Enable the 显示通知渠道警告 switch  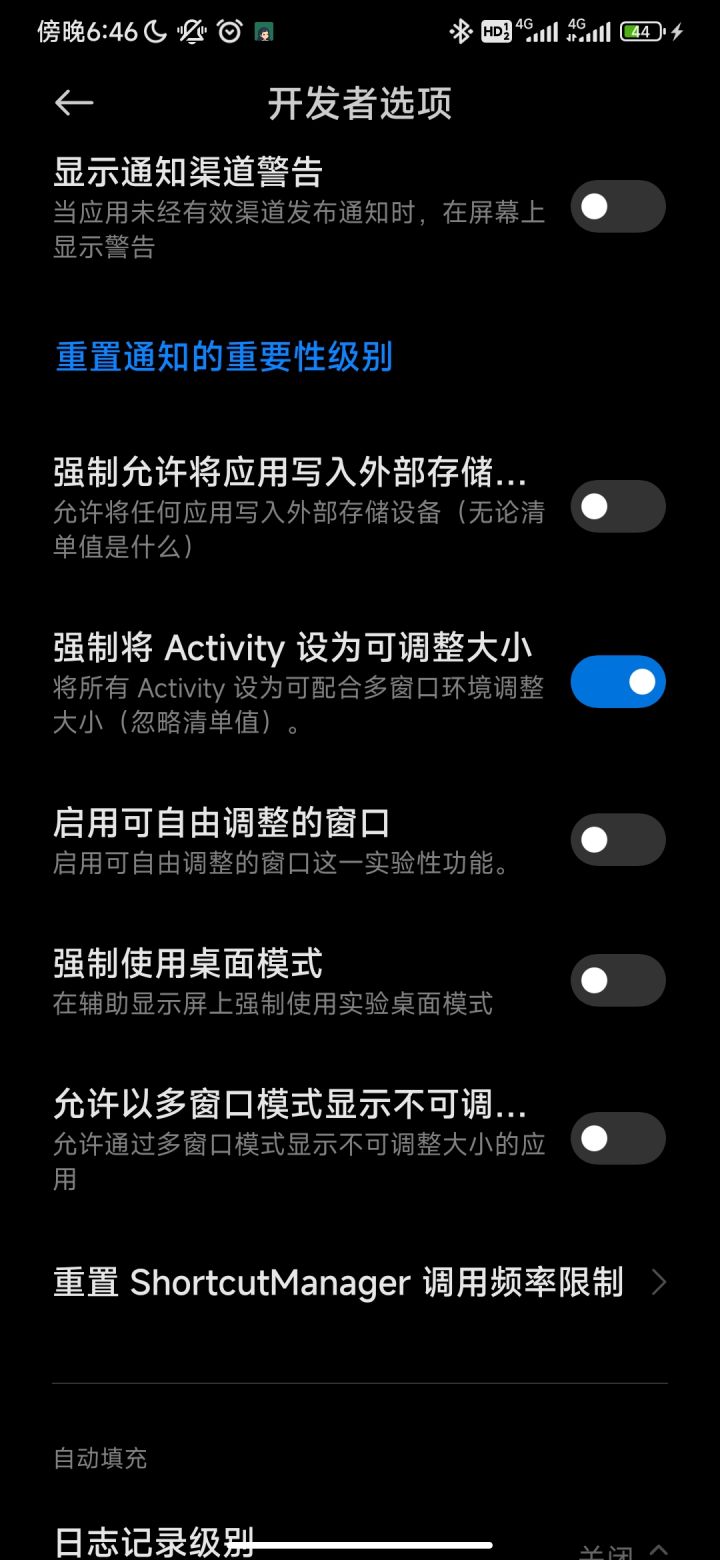618,207
